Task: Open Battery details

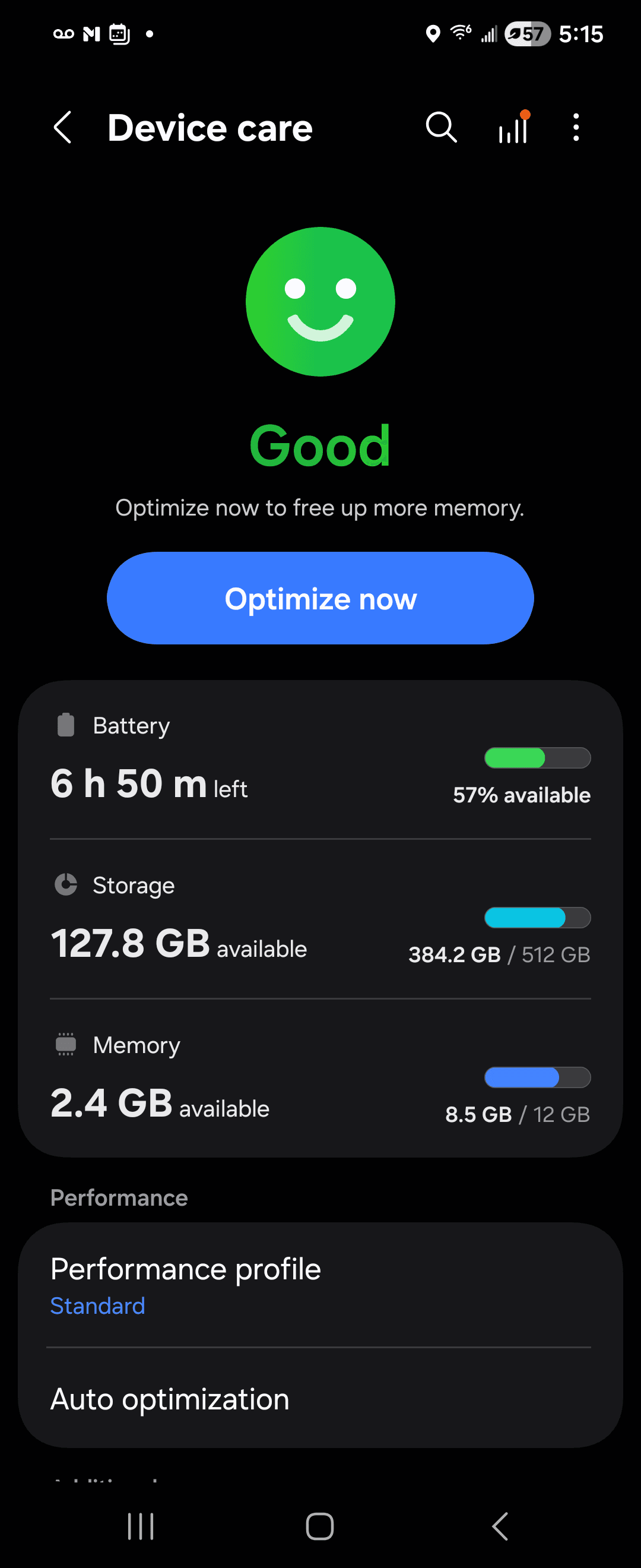Action: click(x=320, y=761)
